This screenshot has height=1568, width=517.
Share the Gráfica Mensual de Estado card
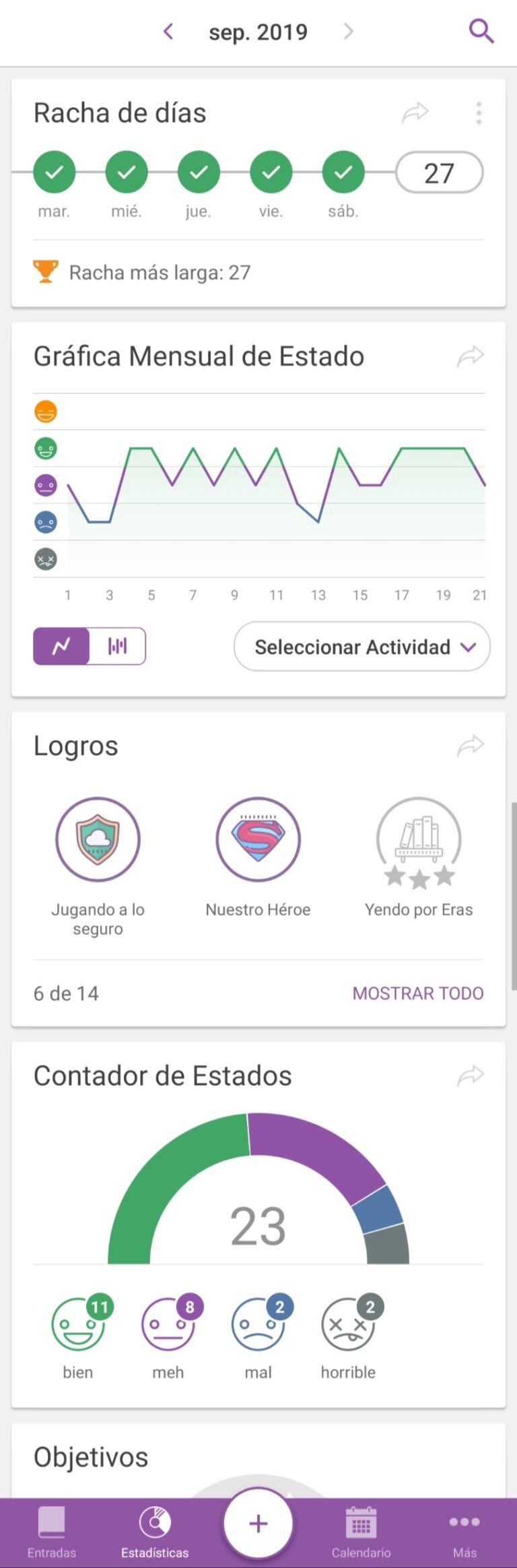(x=471, y=356)
